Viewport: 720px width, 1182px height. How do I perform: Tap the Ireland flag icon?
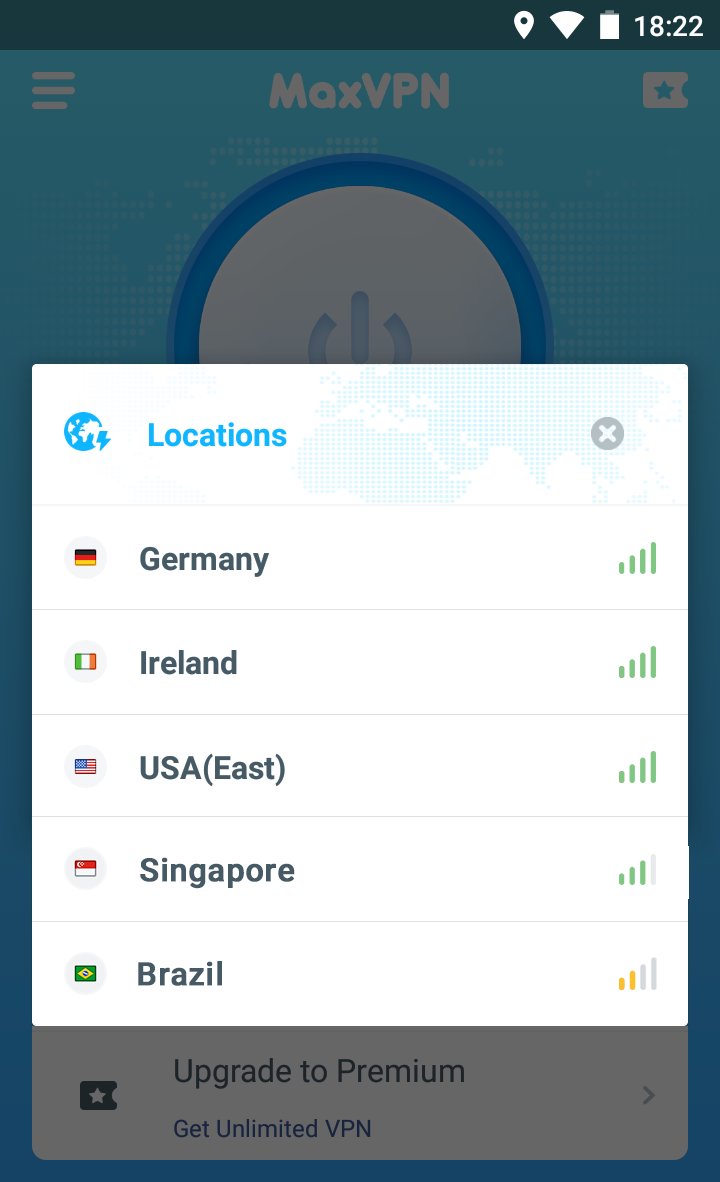(85, 661)
